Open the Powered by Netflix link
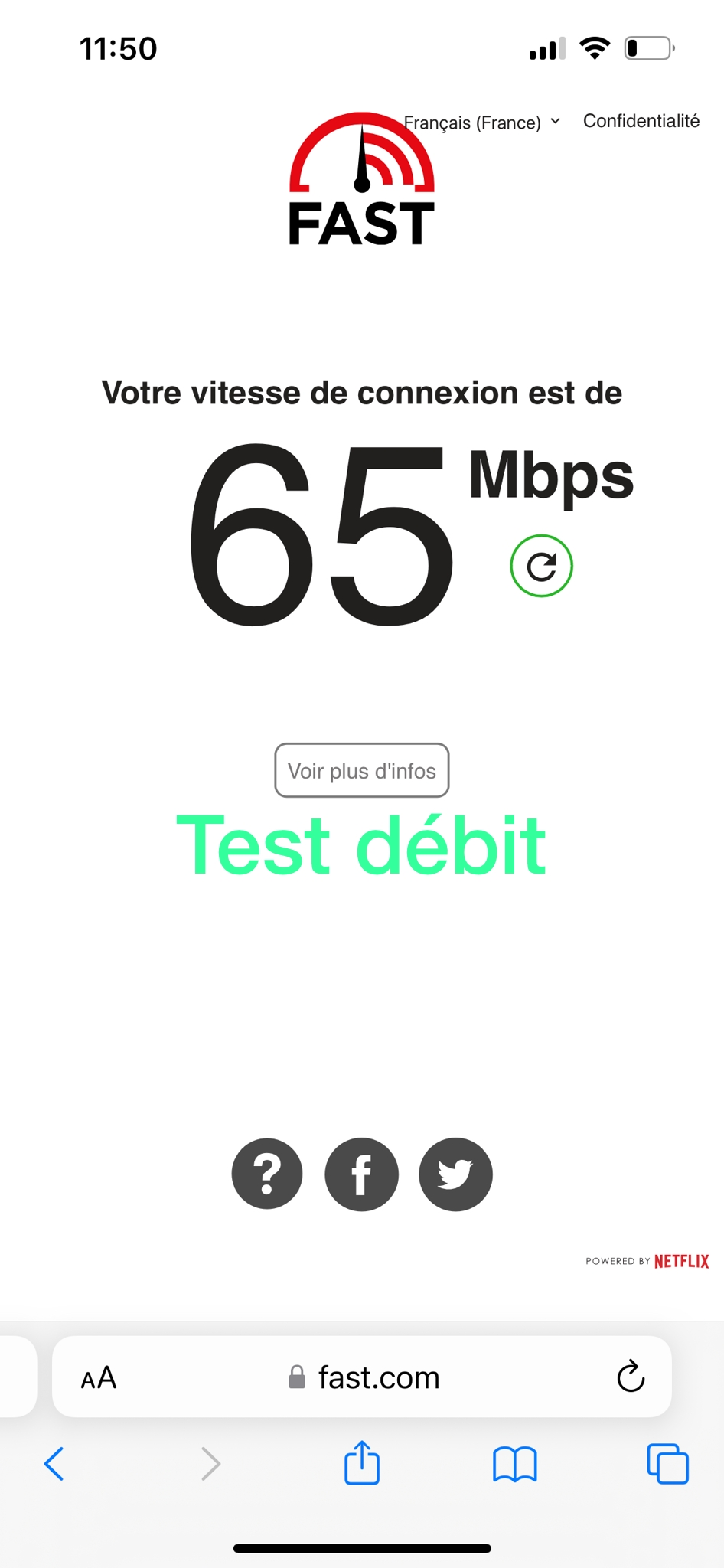 647,1261
